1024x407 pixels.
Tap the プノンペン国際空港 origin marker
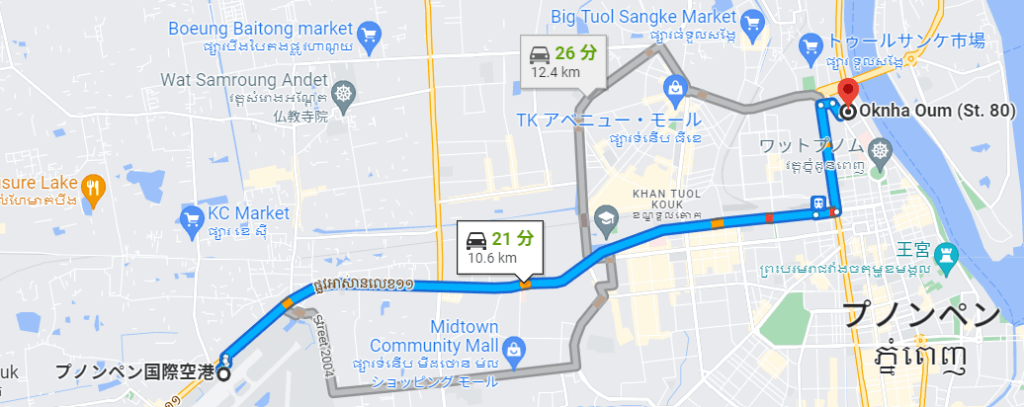(223, 374)
